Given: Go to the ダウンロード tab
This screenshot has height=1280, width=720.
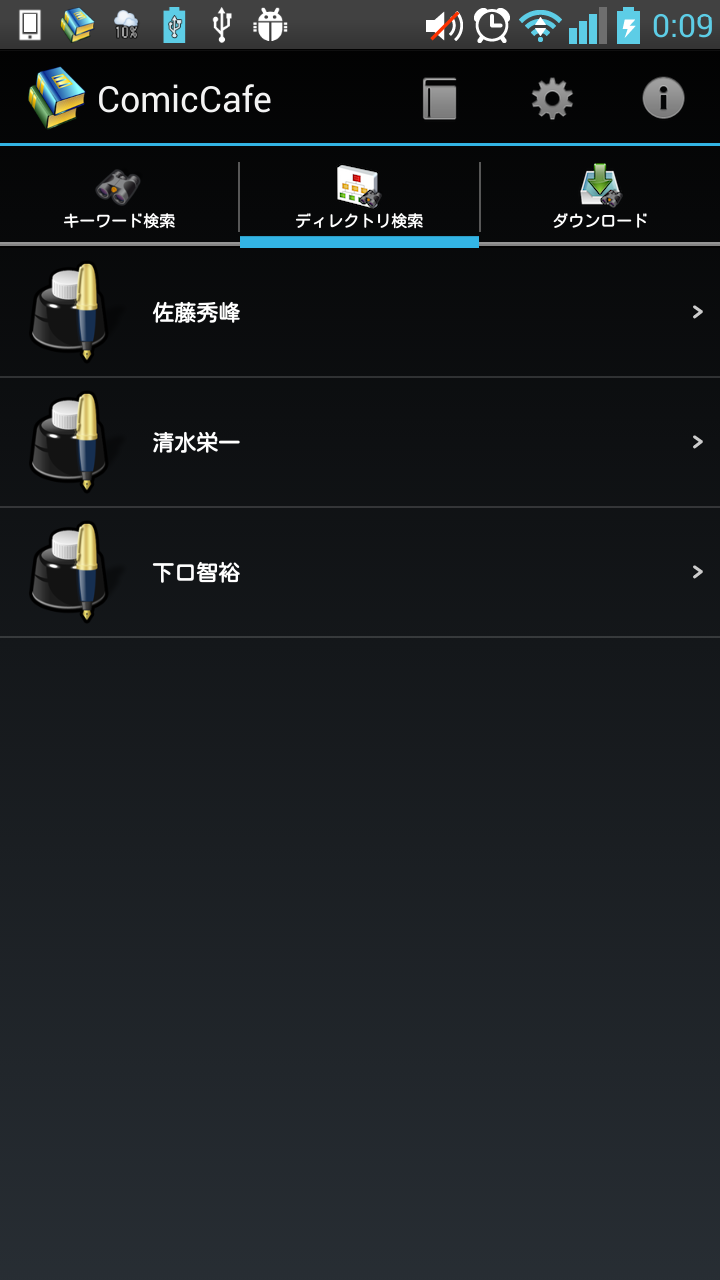Looking at the screenshot, I should [x=600, y=198].
